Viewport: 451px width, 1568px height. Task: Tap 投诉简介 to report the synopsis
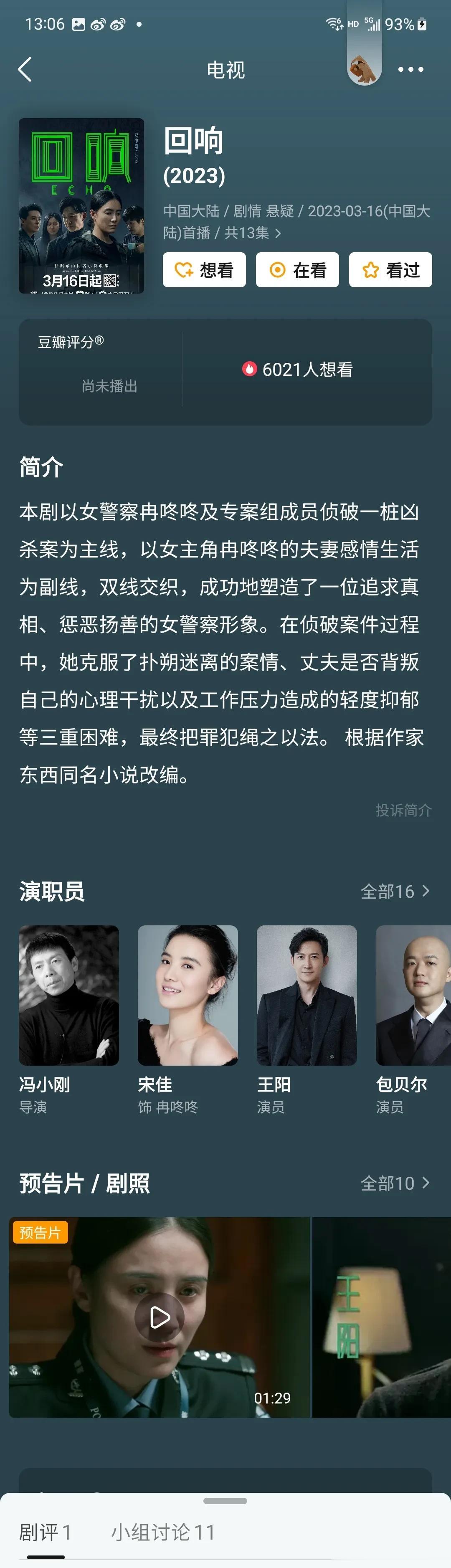coord(403,810)
